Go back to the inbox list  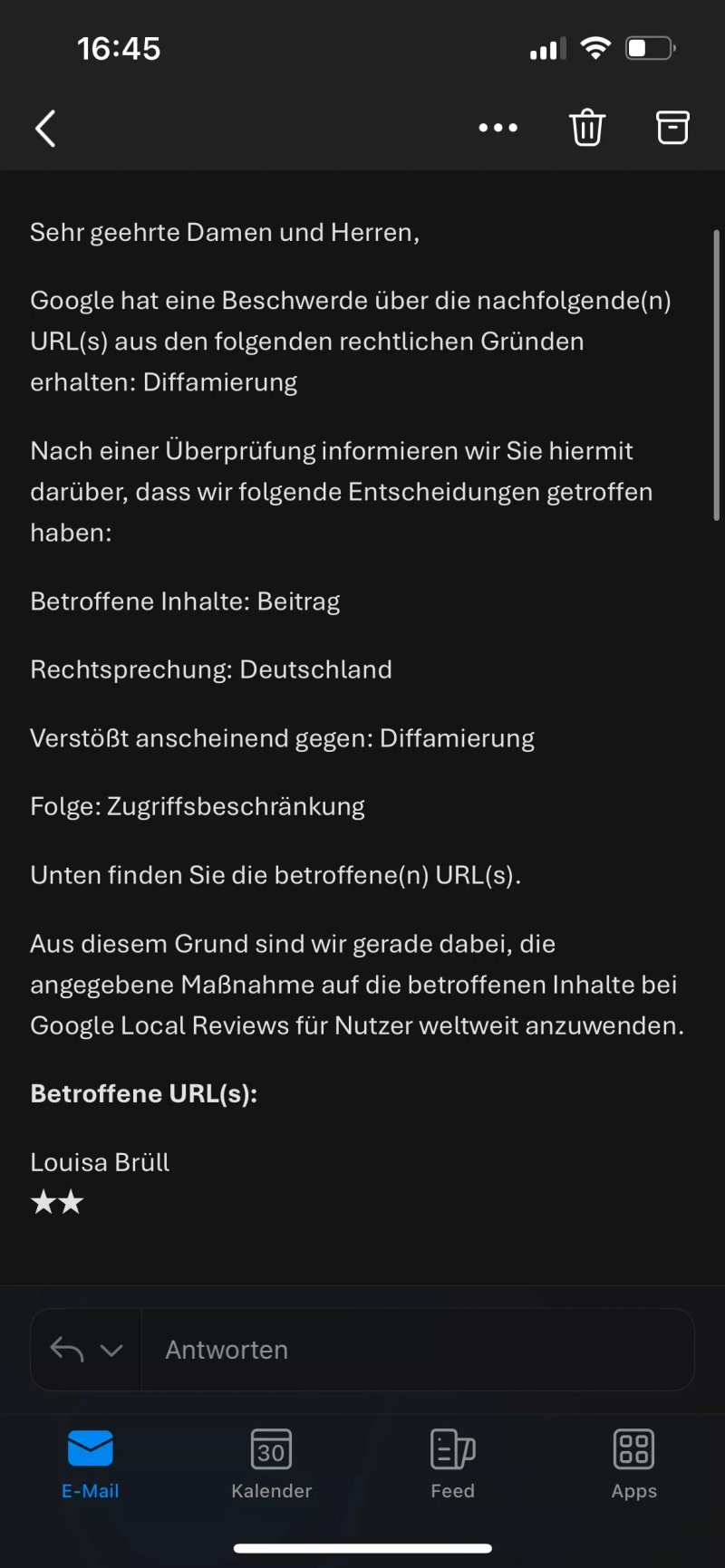point(45,129)
